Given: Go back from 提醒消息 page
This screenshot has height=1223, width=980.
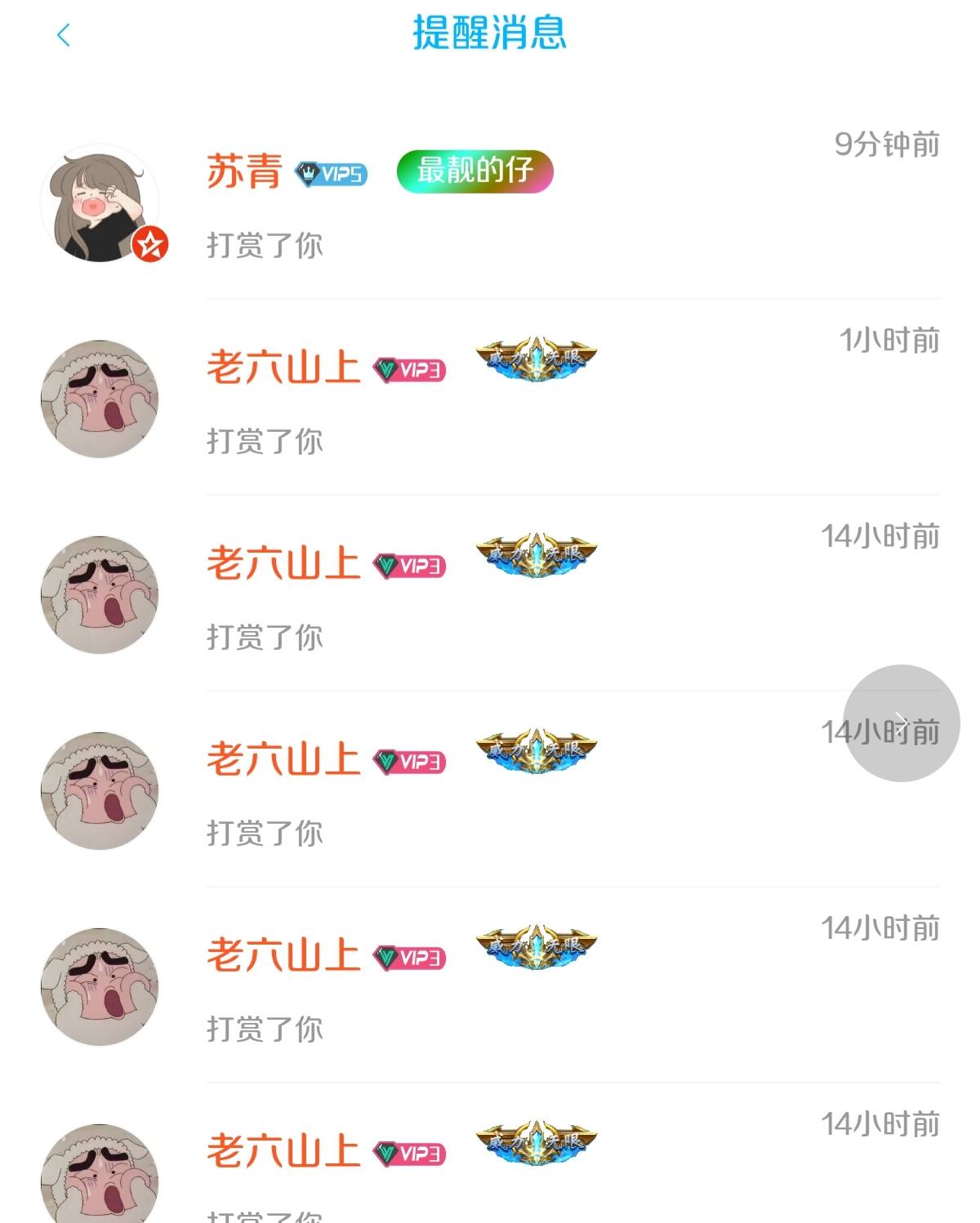Looking at the screenshot, I should tap(64, 35).
